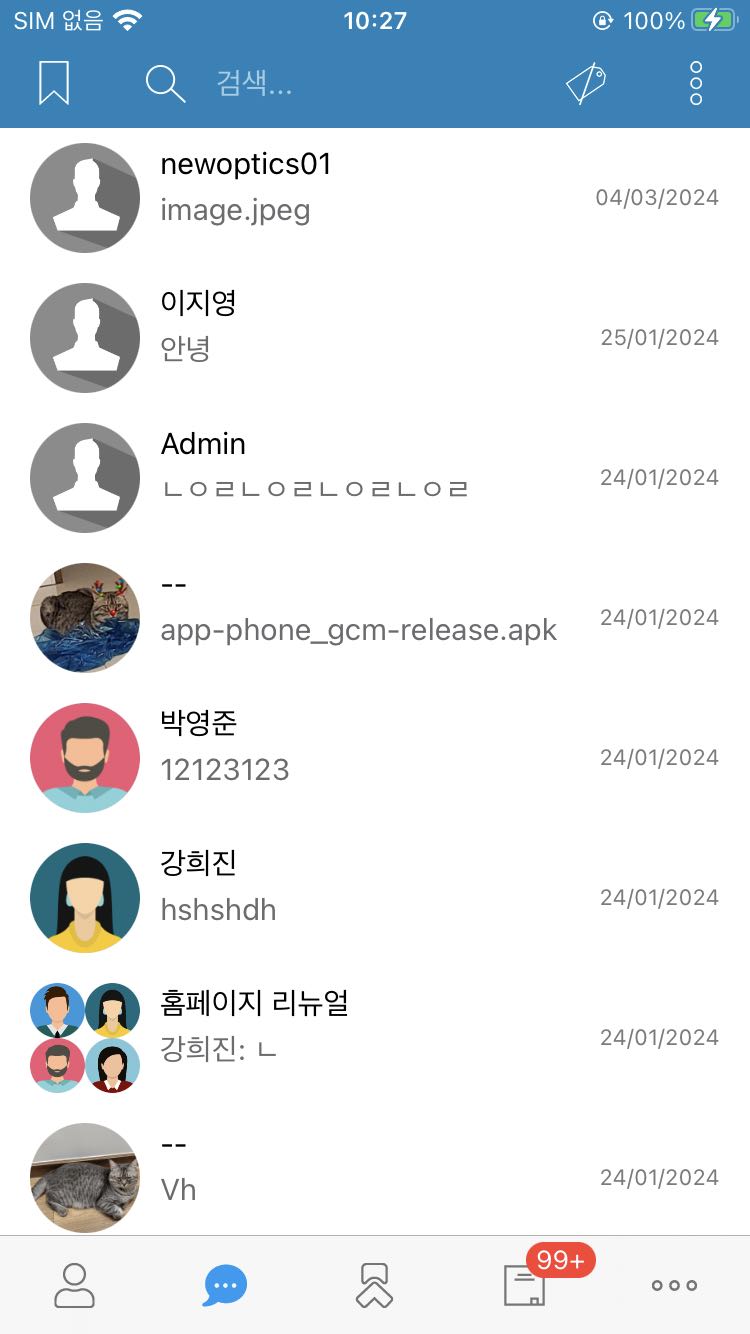Open the Admin conversation
Image resolution: width=750 pixels, height=1334 pixels.
pyautogui.click(x=375, y=478)
